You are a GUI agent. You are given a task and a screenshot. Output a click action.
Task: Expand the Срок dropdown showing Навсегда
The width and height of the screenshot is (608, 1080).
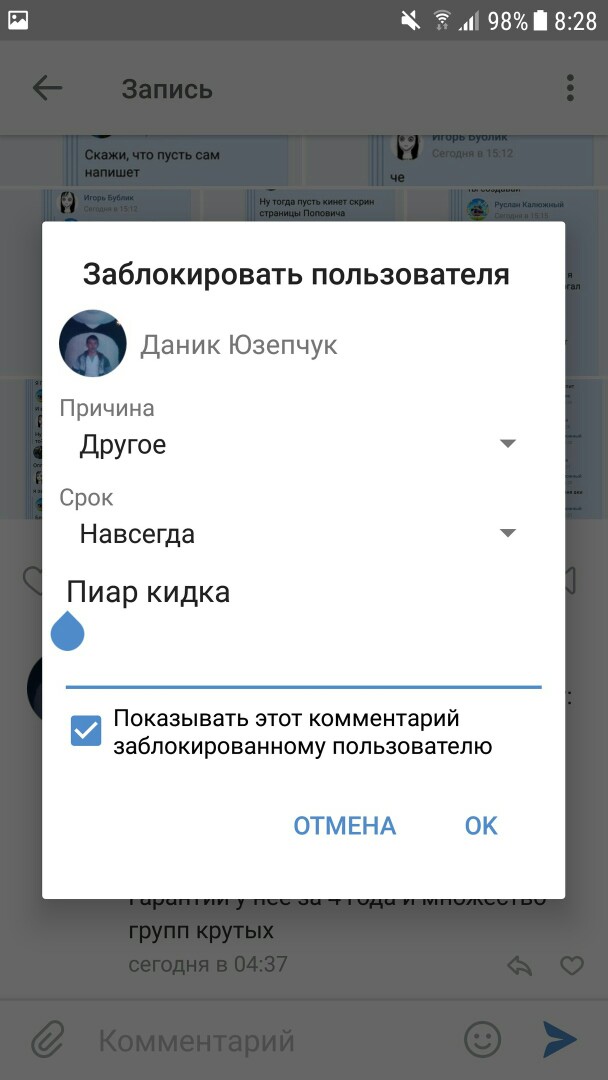coord(298,534)
